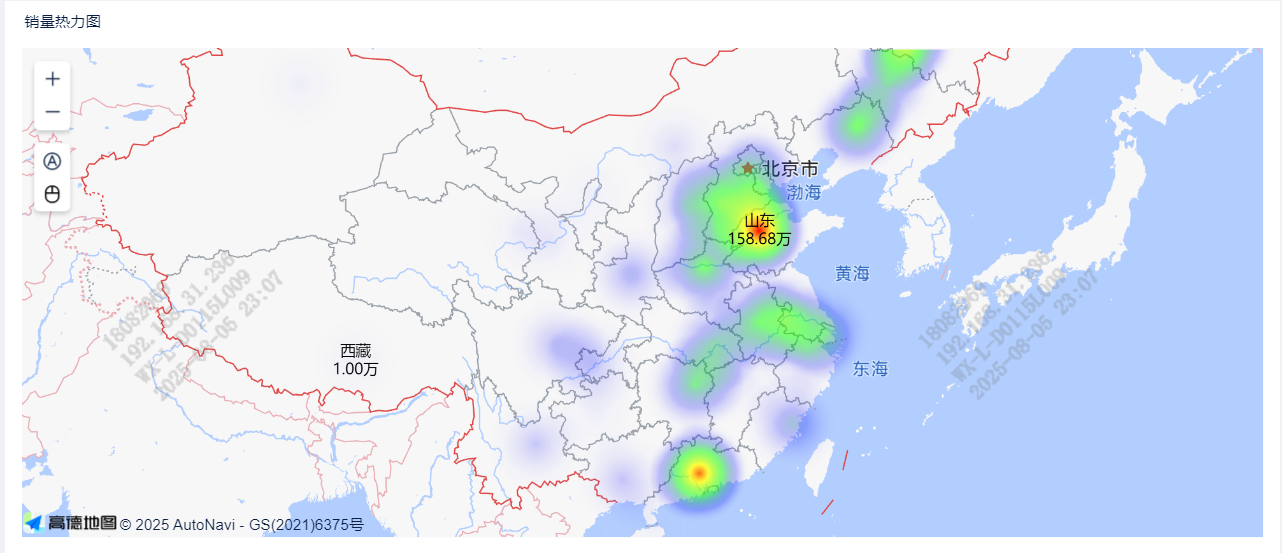The image size is (1282, 553).
Task: Toggle the mouse control icon on map
Action: coord(53,194)
